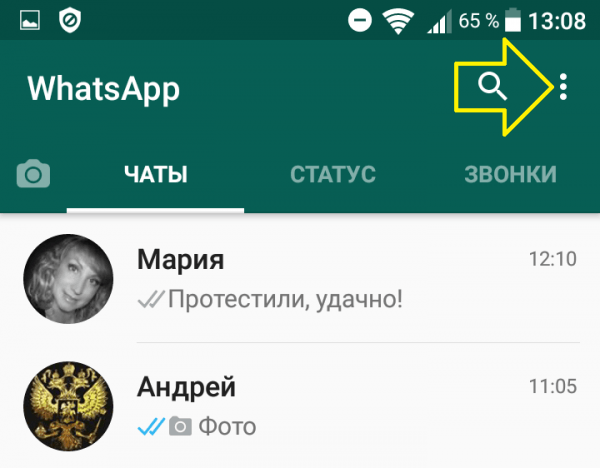Switch to the ЗВОНКИ tab
The width and height of the screenshot is (600, 468).
coord(510,175)
